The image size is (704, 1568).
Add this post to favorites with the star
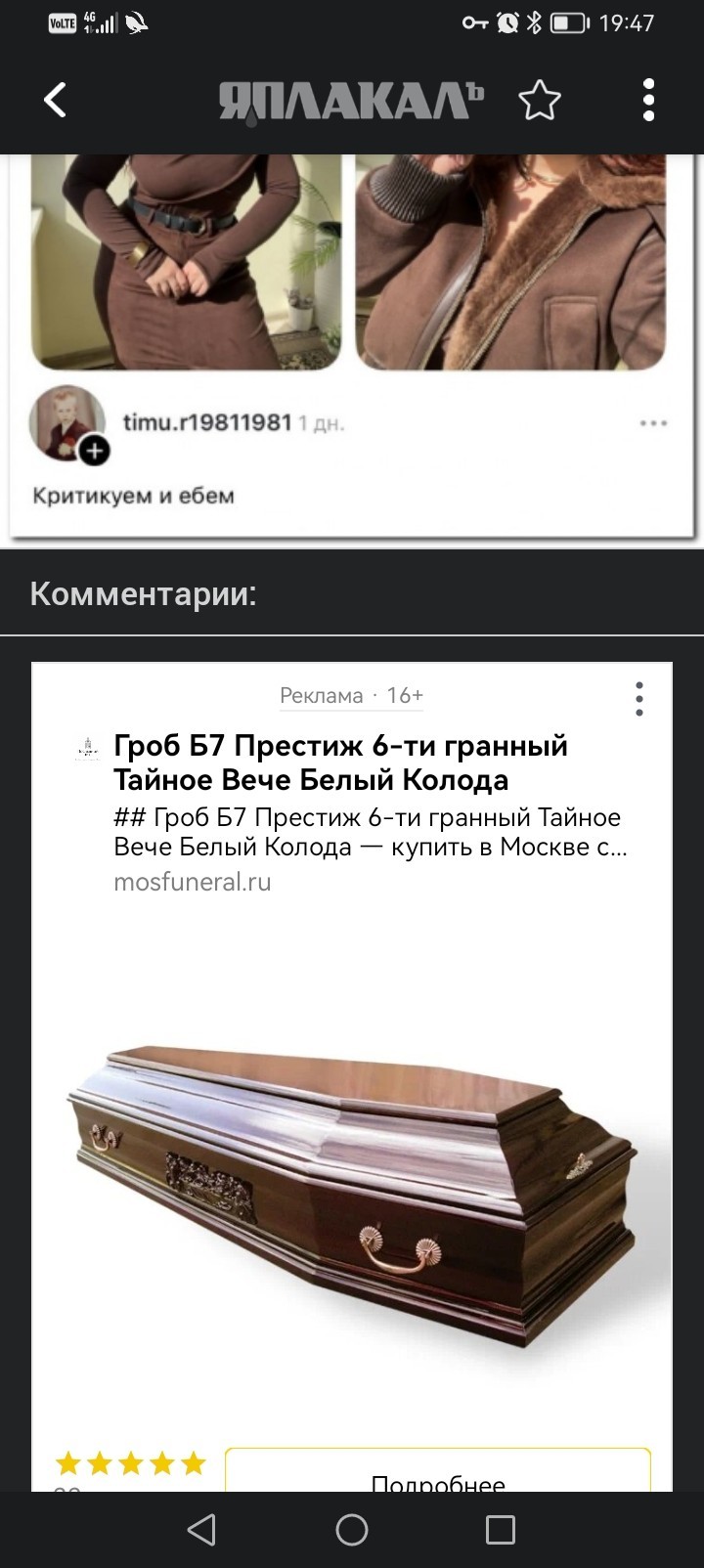click(x=539, y=100)
